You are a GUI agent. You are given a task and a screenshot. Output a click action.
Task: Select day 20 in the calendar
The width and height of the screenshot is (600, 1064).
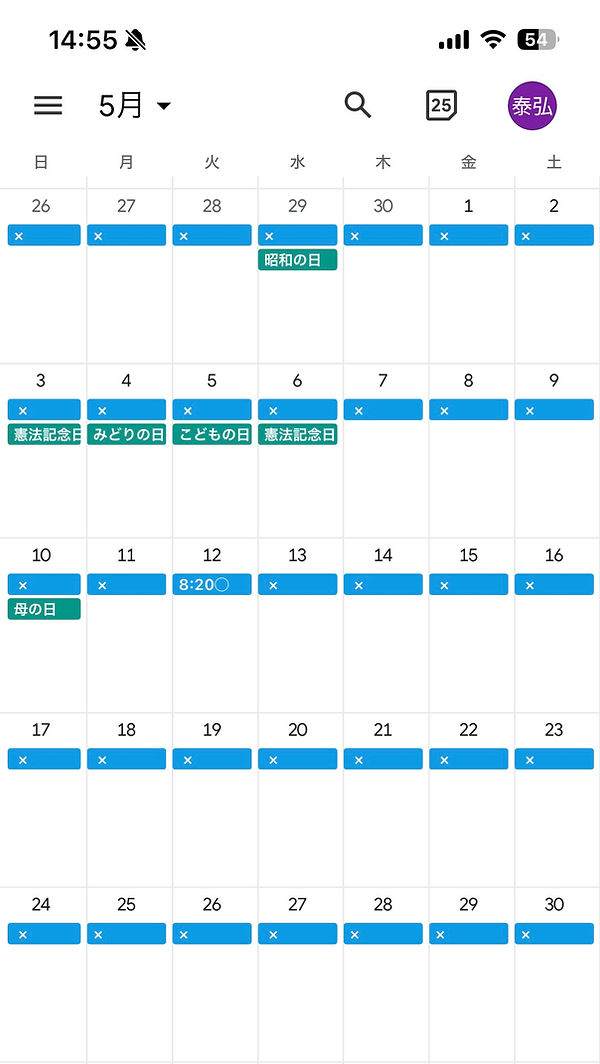(298, 730)
